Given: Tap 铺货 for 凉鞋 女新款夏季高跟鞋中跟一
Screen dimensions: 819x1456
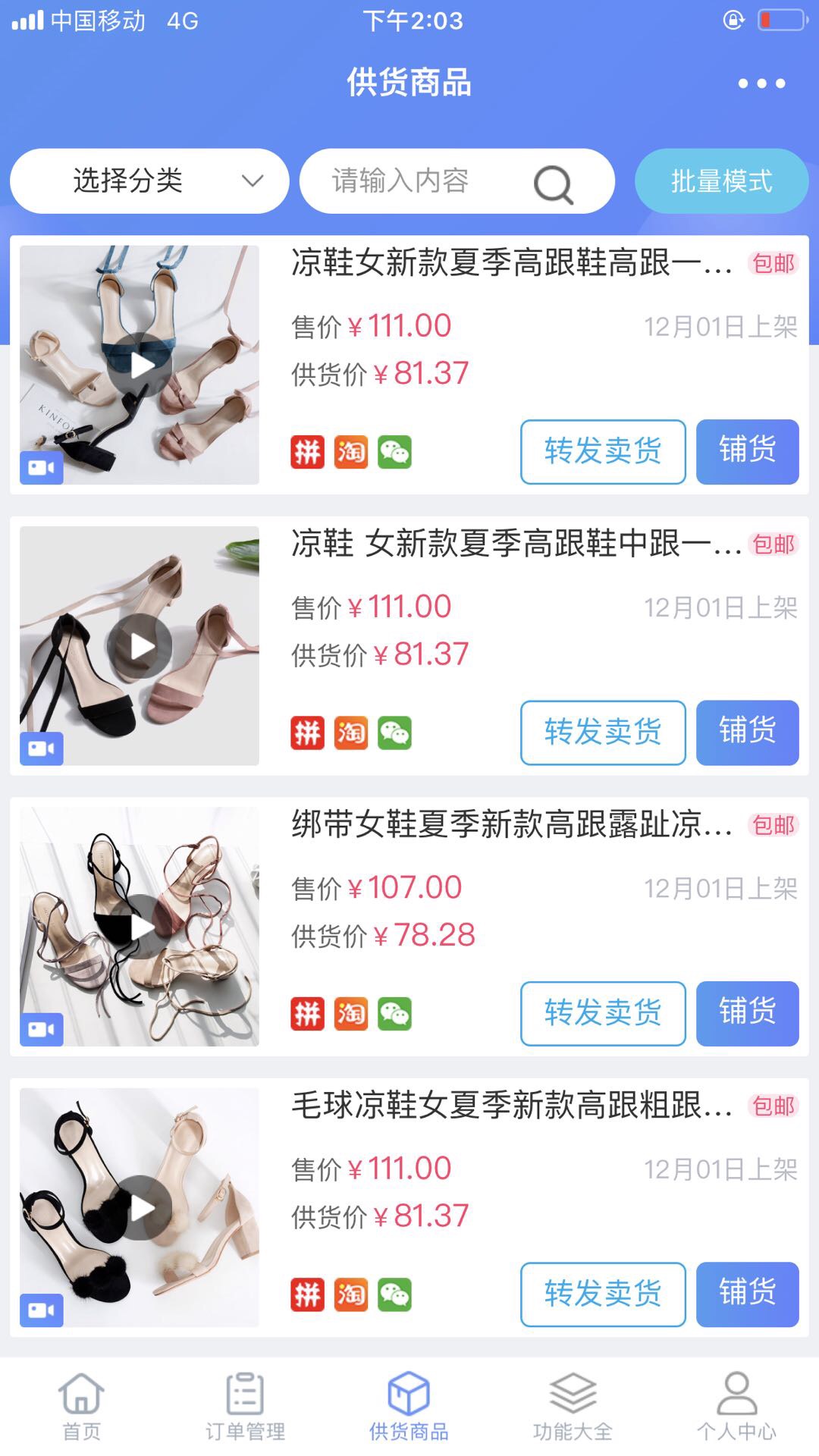Looking at the screenshot, I should (747, 733).
